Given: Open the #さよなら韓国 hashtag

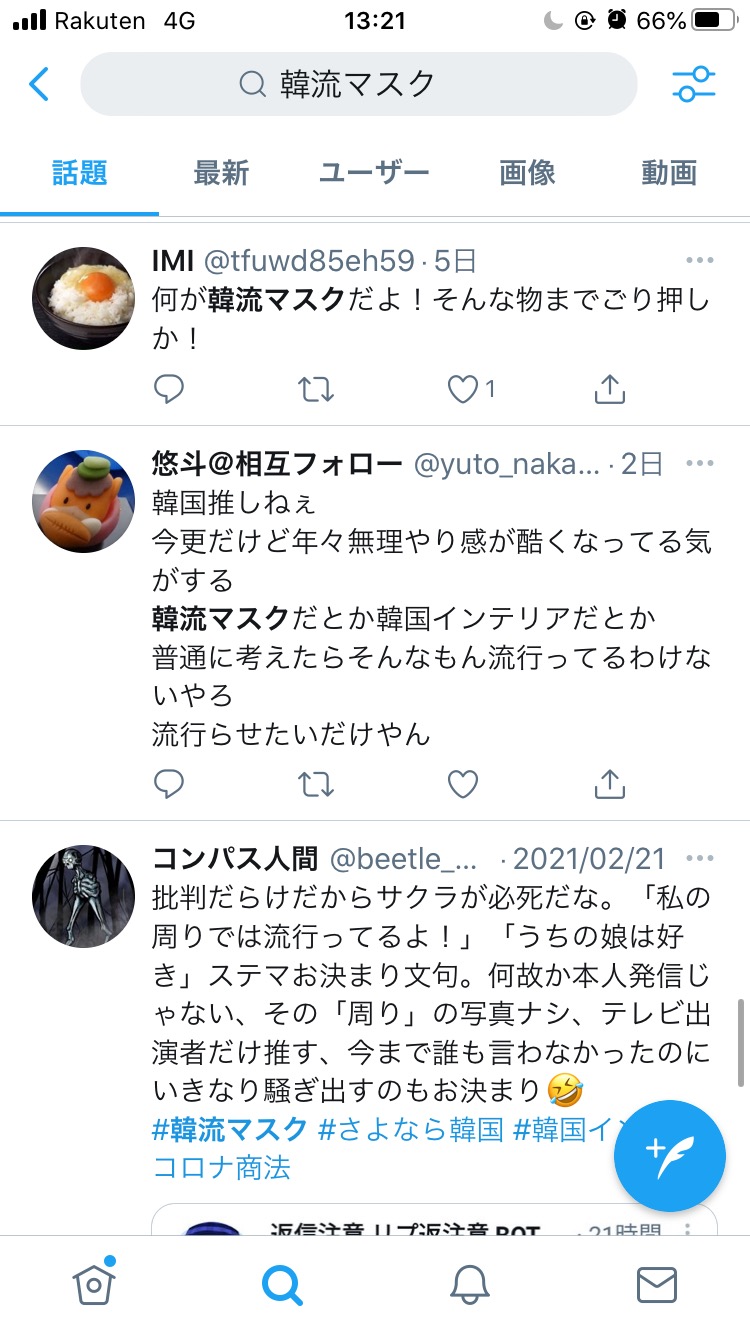Looking at the screenshot, I should click(x=410, y=1129).
